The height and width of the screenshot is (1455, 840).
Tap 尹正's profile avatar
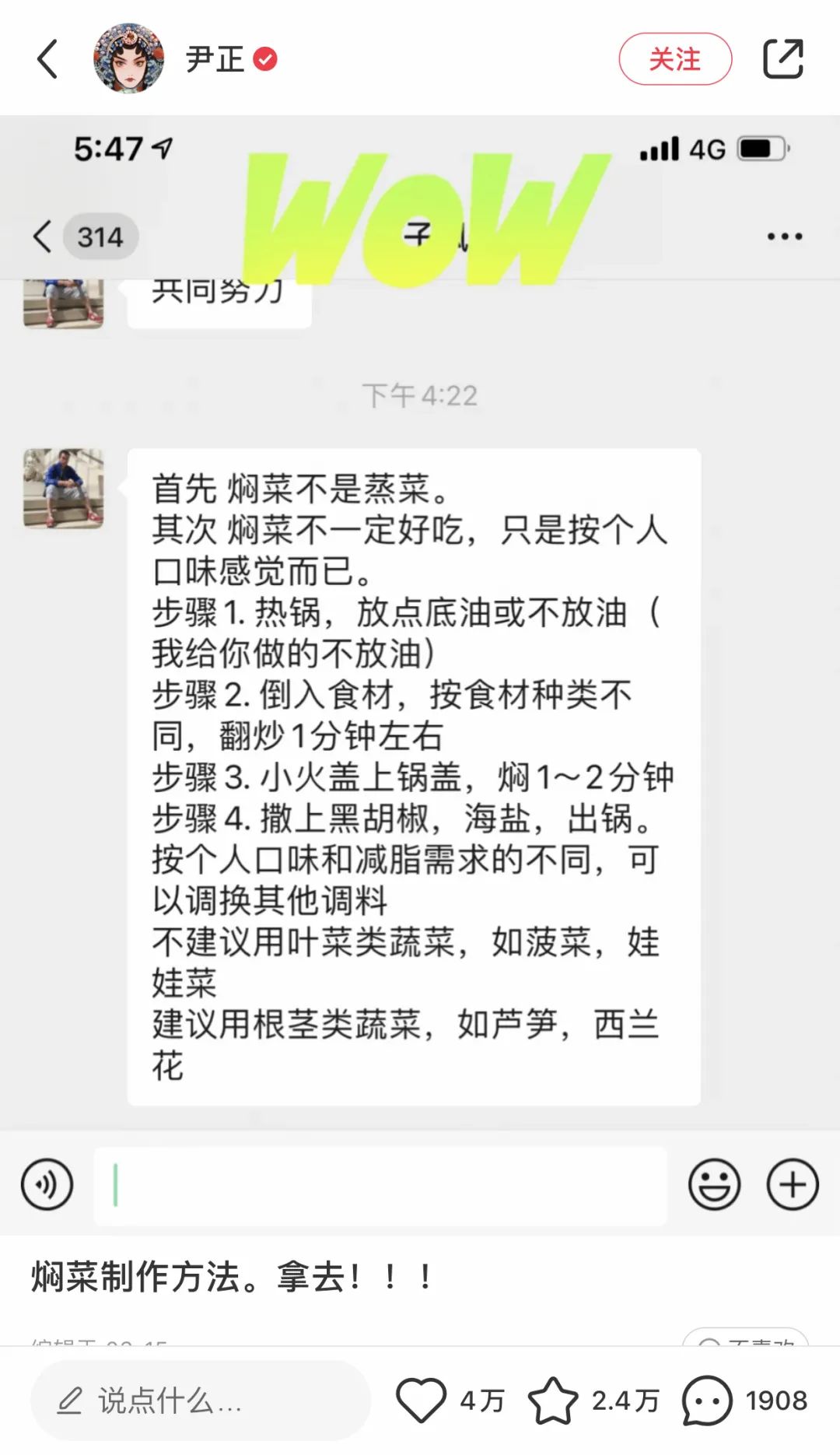(x=128, y=58)
